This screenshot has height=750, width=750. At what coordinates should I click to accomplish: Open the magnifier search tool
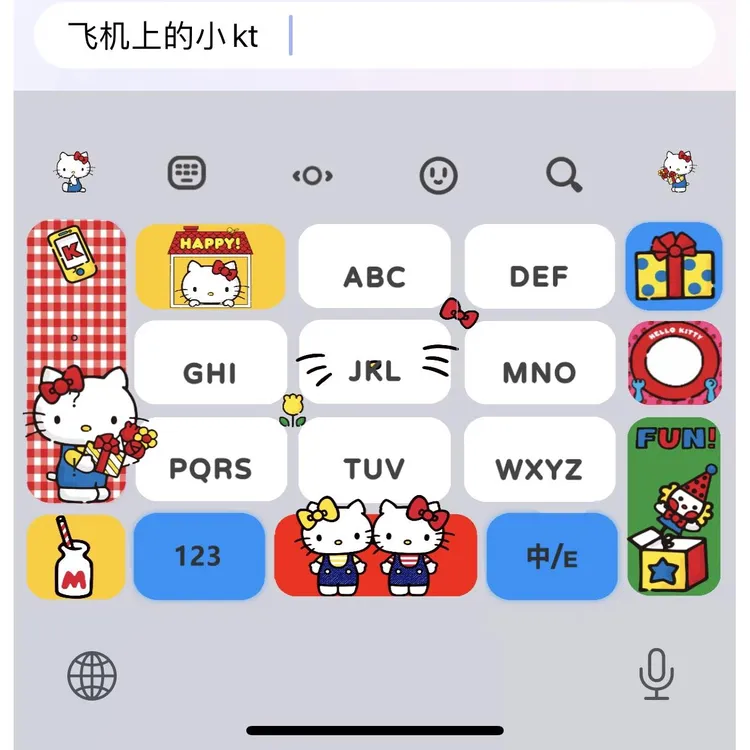coord(564,175)
